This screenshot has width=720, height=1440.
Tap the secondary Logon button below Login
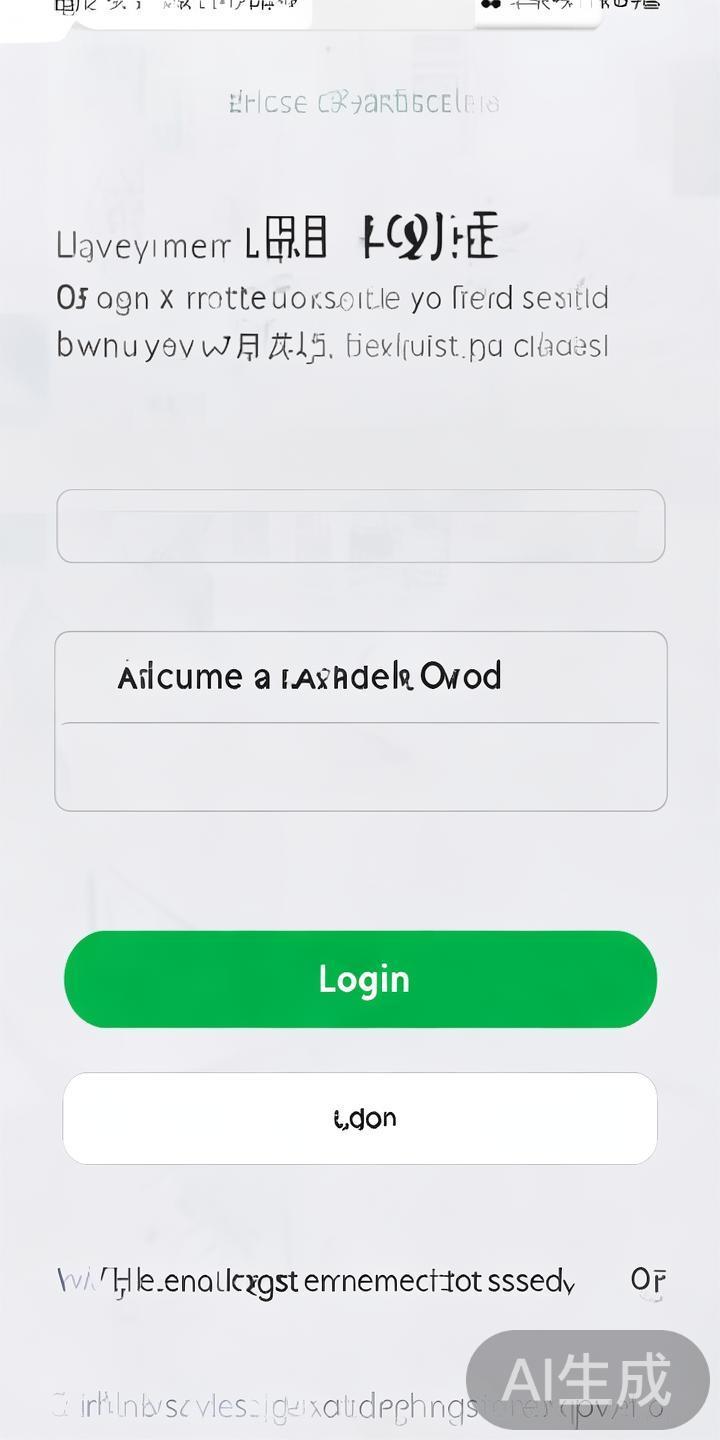360,1118
